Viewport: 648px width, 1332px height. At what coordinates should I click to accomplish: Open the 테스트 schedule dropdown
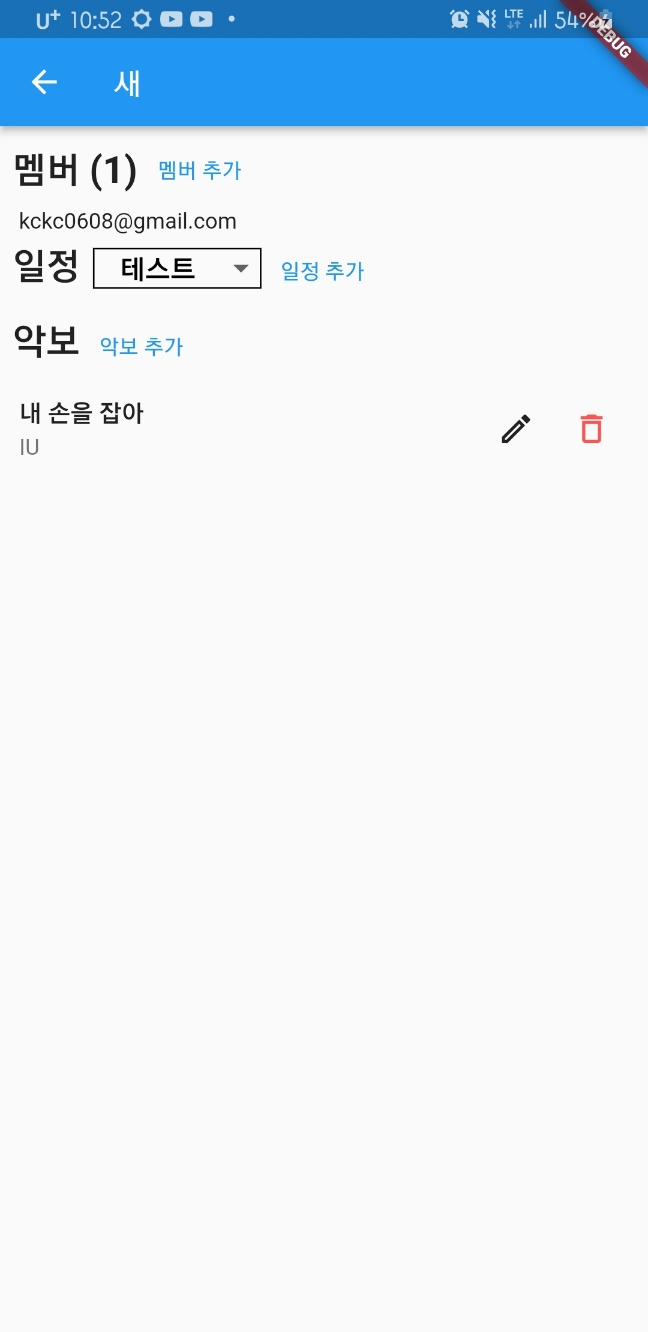tap(177, 268)
